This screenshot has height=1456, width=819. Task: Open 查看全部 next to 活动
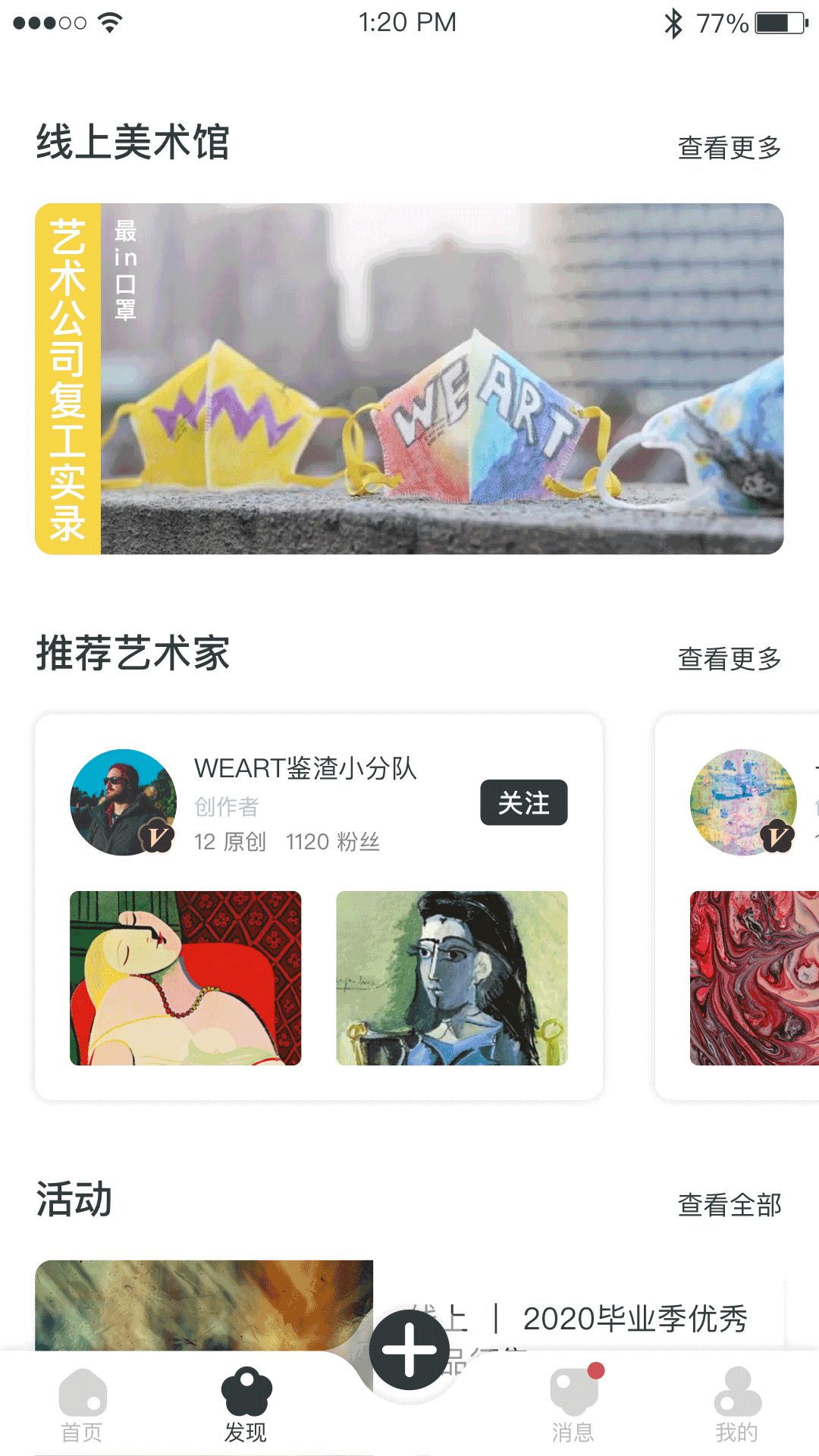[x=729, y=1205]
